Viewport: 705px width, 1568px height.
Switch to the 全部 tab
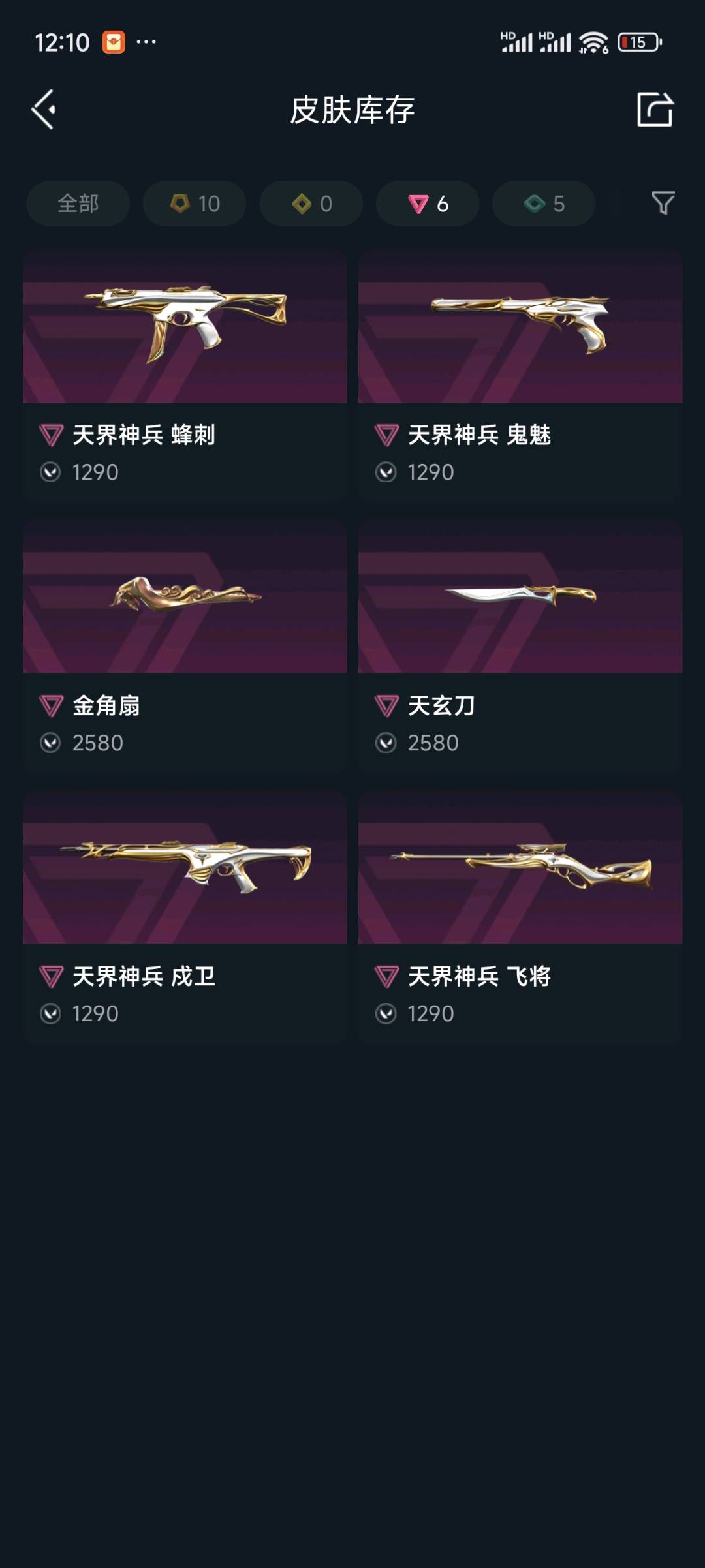(78, 204)
